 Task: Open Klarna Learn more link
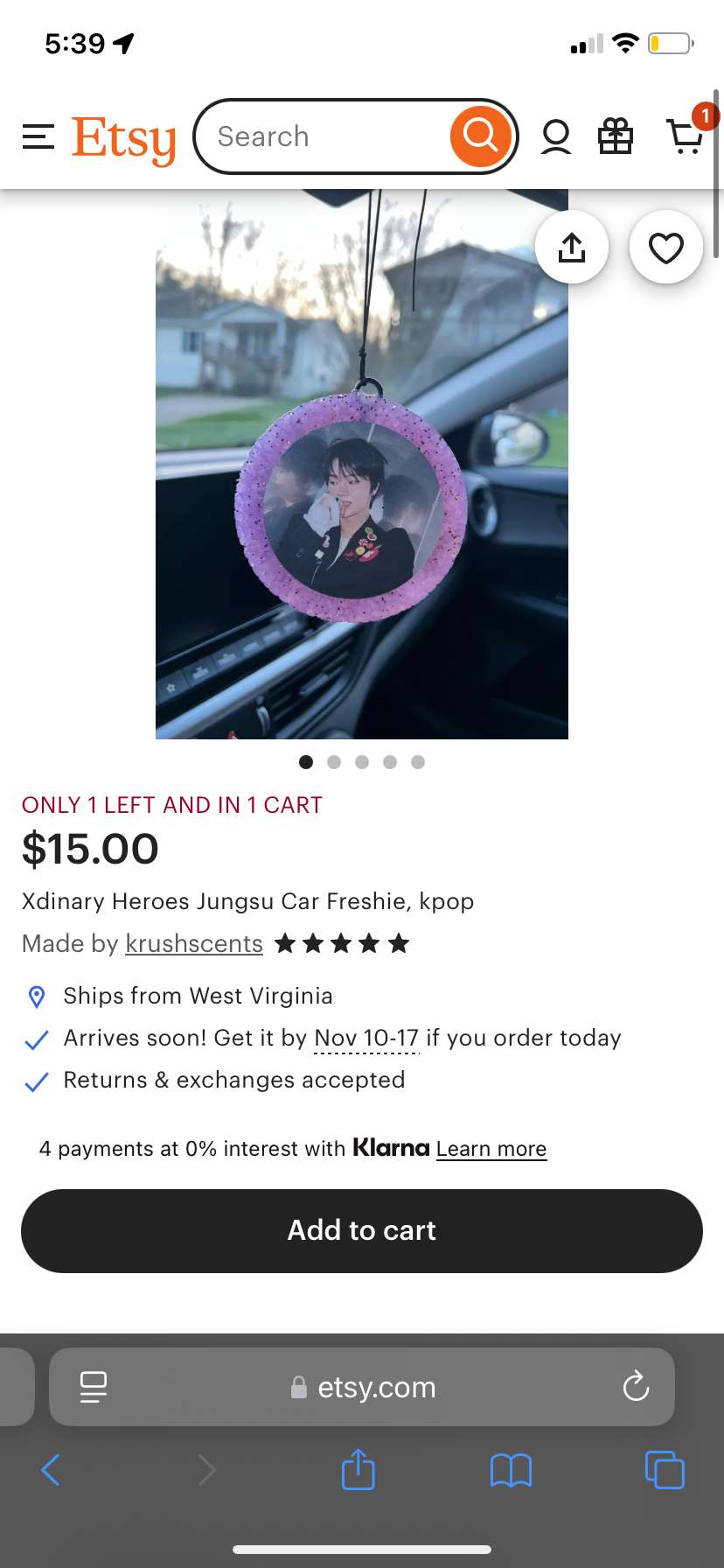491,1149
